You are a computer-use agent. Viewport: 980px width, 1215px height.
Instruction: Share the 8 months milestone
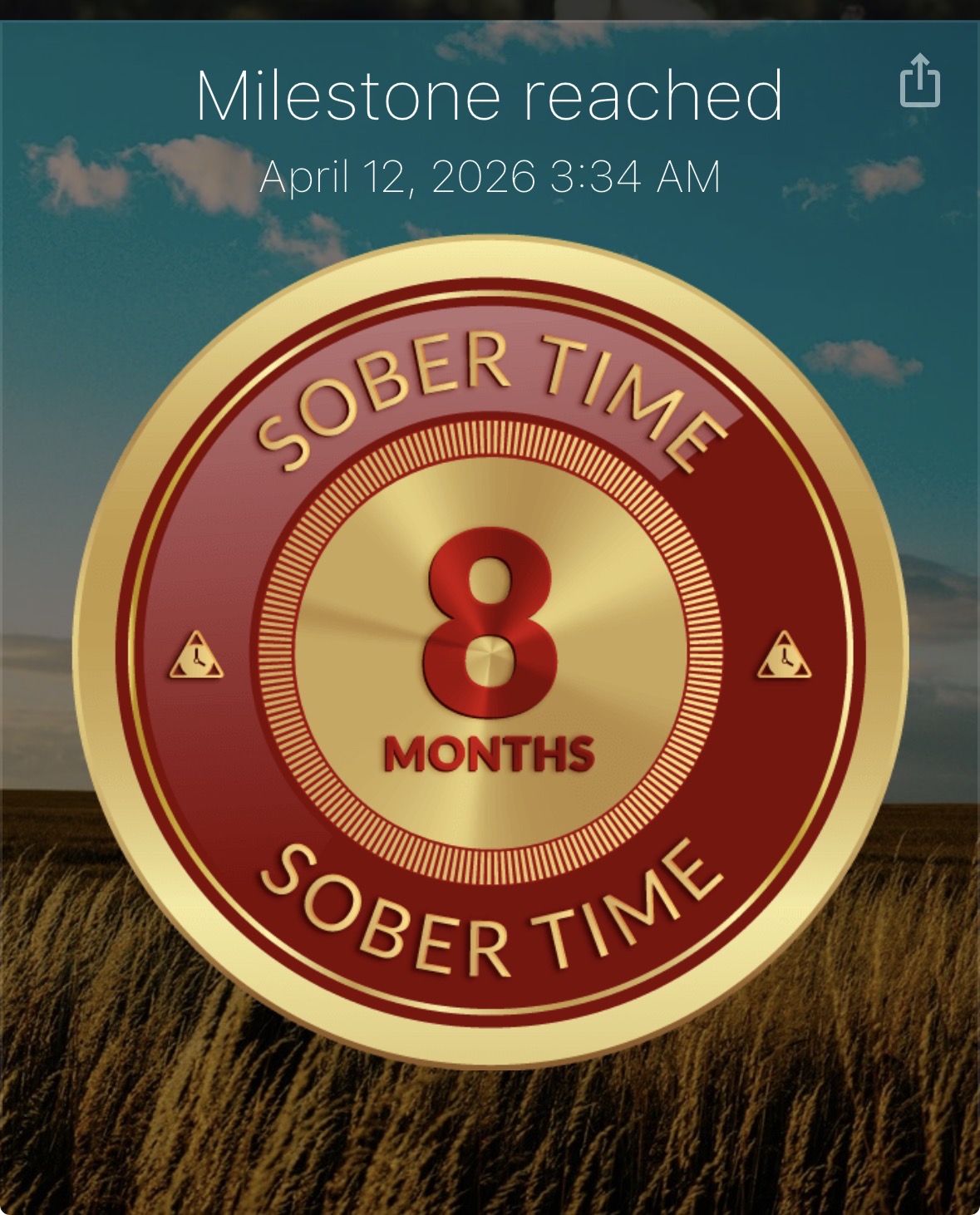[919, 81]
